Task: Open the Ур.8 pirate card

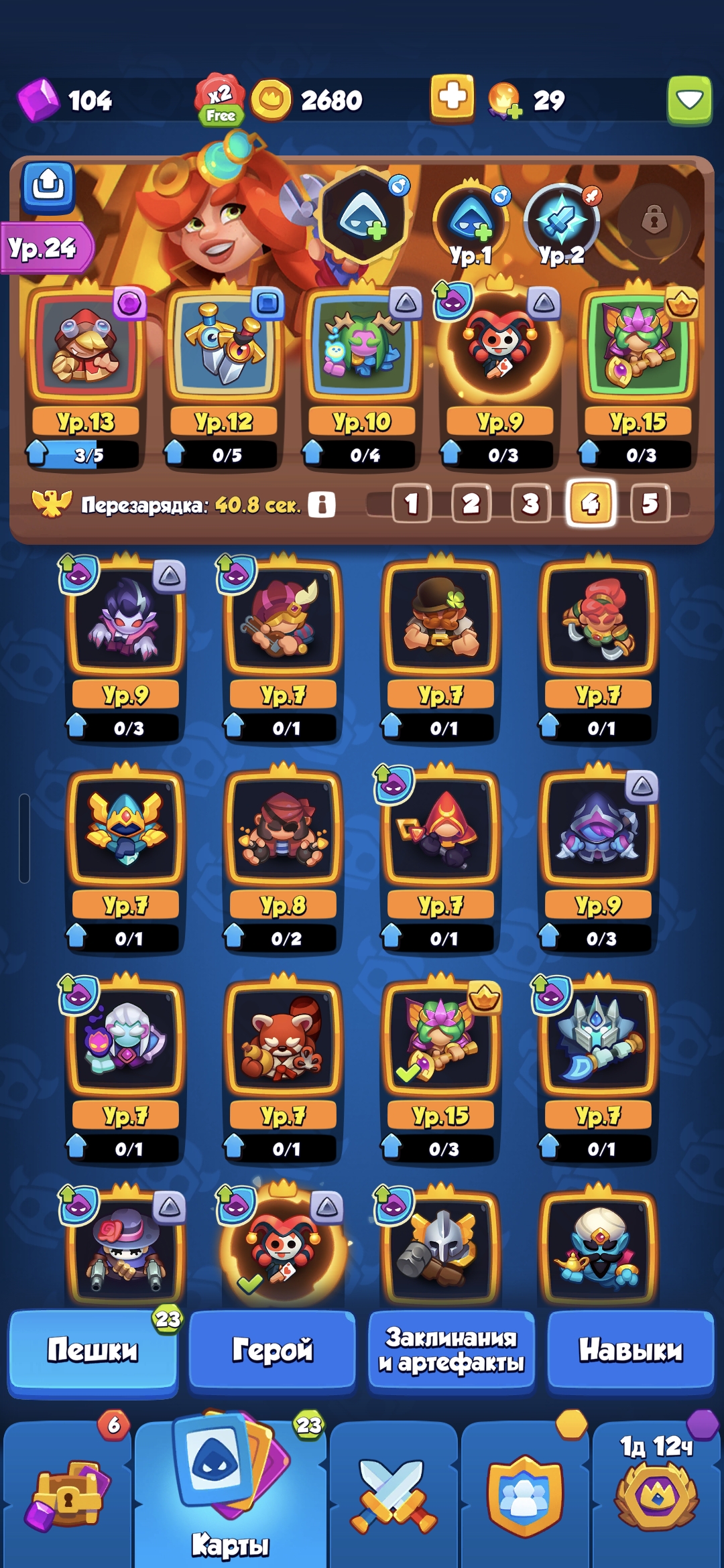Action: coord(284,861)
